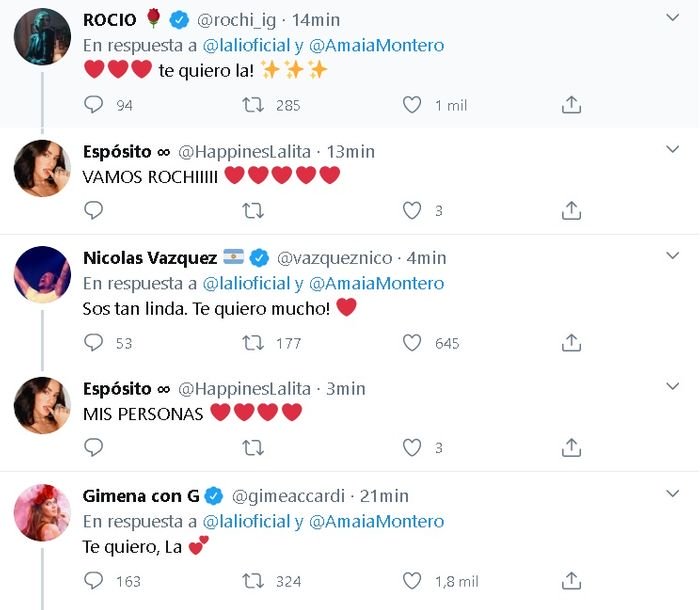The height and width of the screenshot is (610, 700).
Task: Share ROCIO's tweet
Action: (571, 105)
